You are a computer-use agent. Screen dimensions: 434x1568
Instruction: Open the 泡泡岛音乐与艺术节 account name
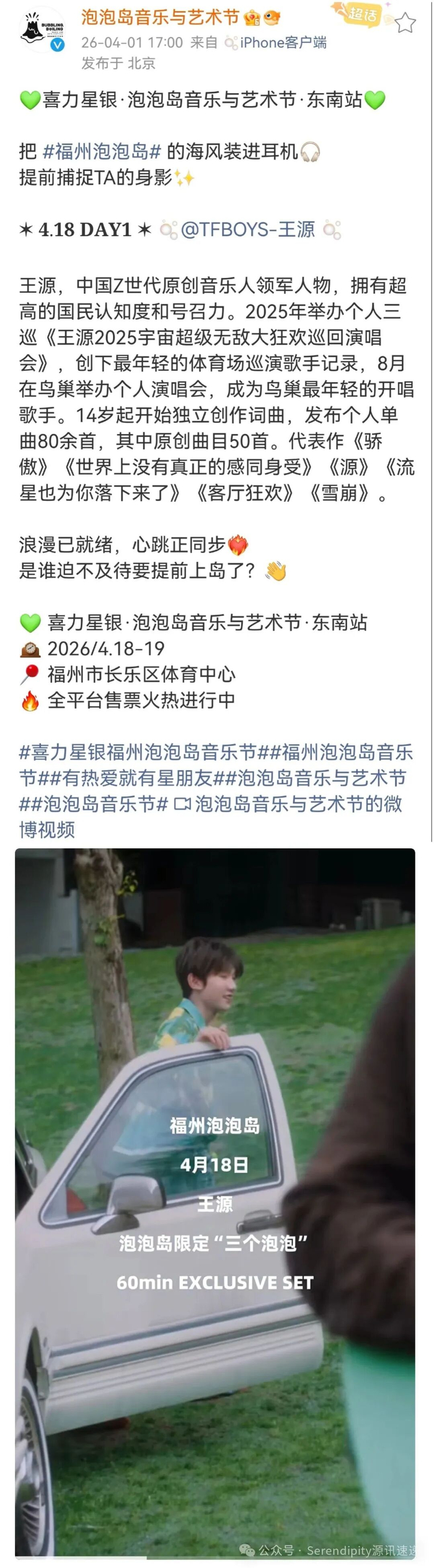(160, 17)
